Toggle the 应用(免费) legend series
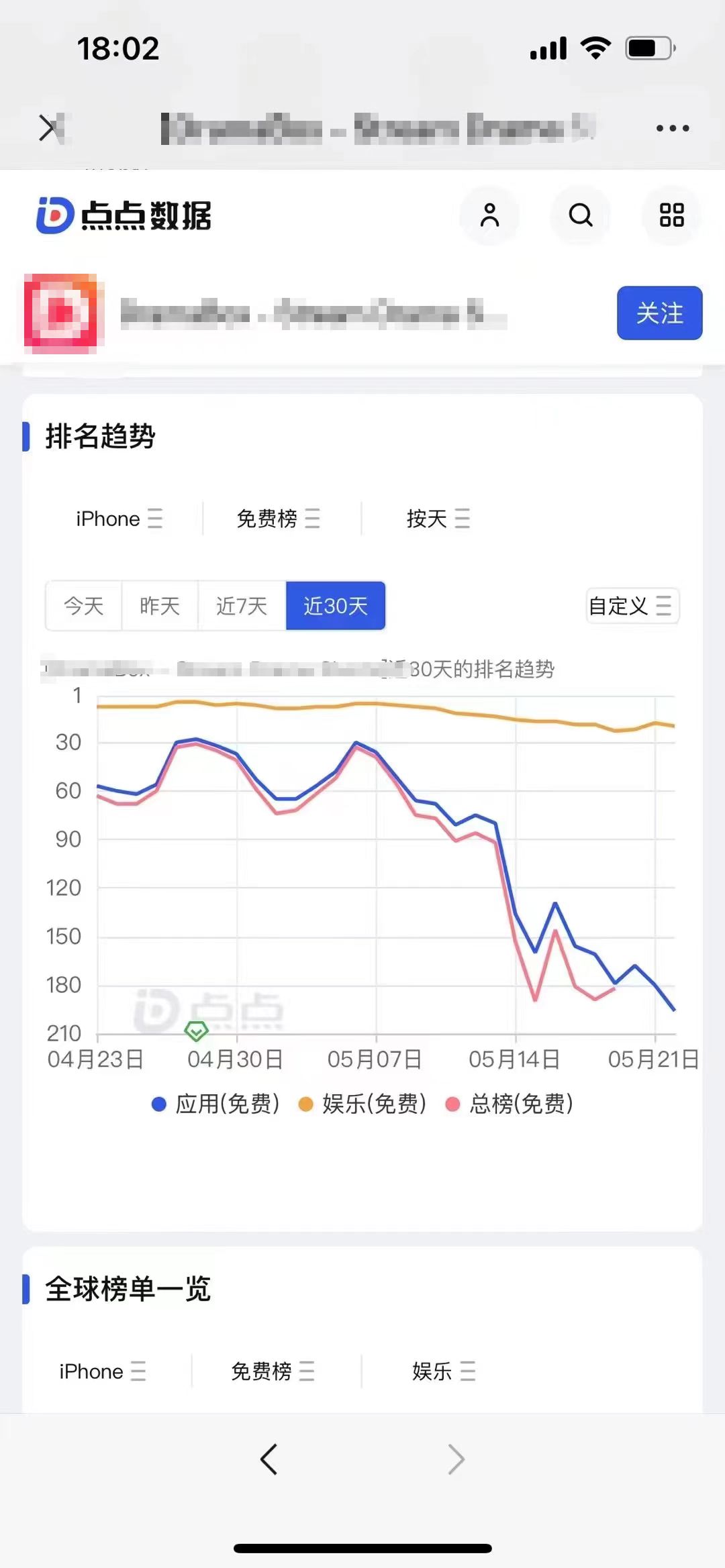This screenshot has height=1568, width=725. [215, 1104]
